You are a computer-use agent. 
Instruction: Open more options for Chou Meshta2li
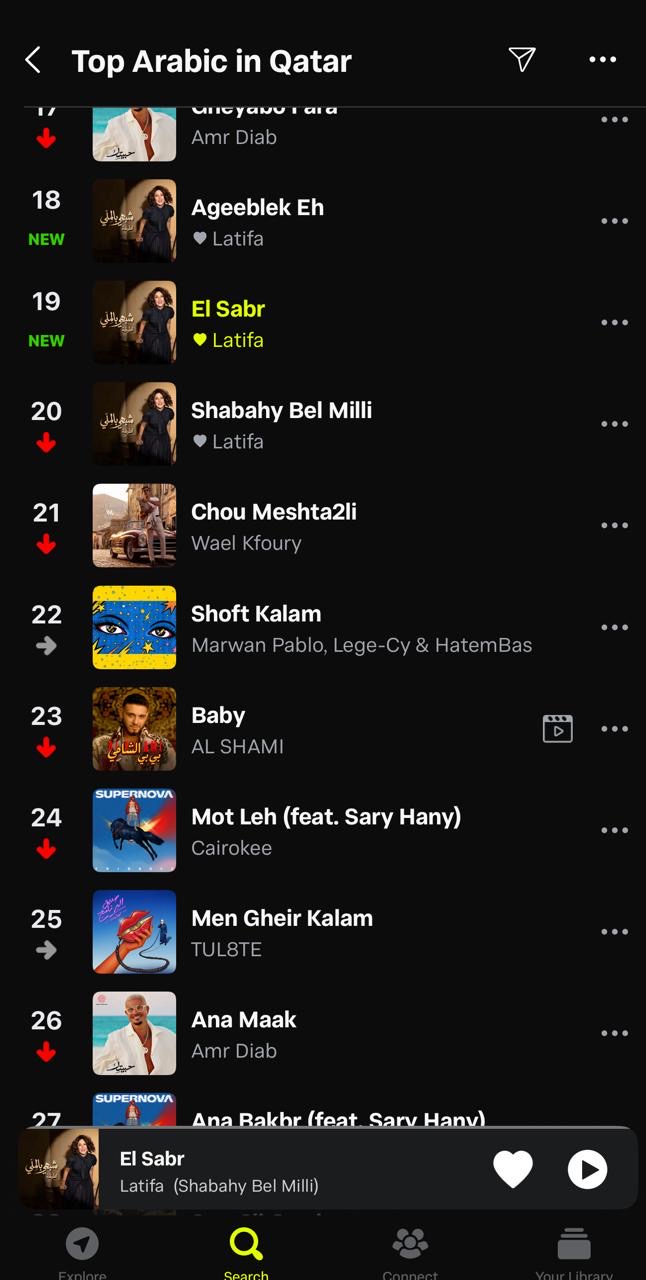[614, 526]
